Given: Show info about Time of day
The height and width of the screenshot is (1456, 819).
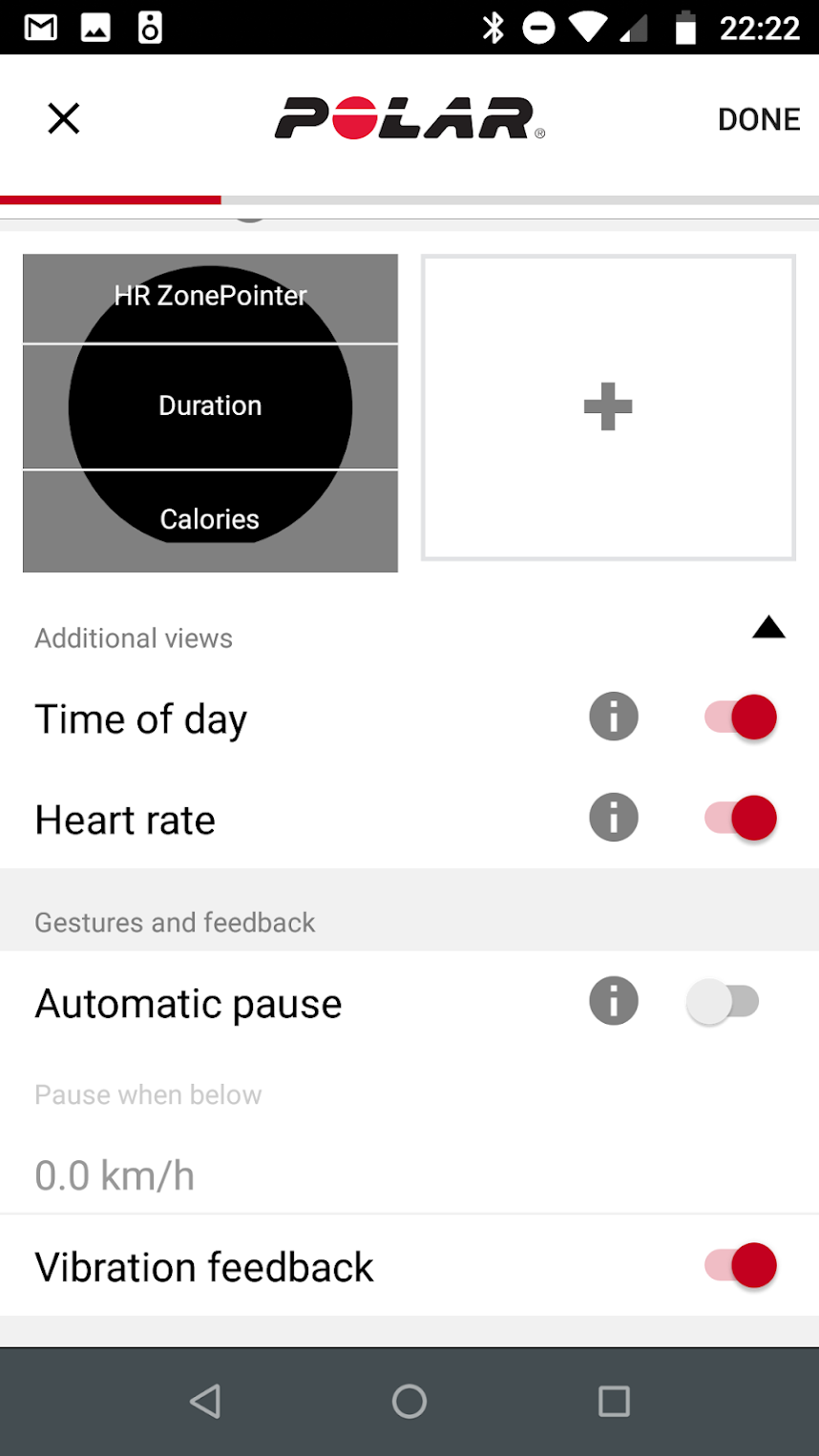Looking at the screenshot, I should (614, 717).
